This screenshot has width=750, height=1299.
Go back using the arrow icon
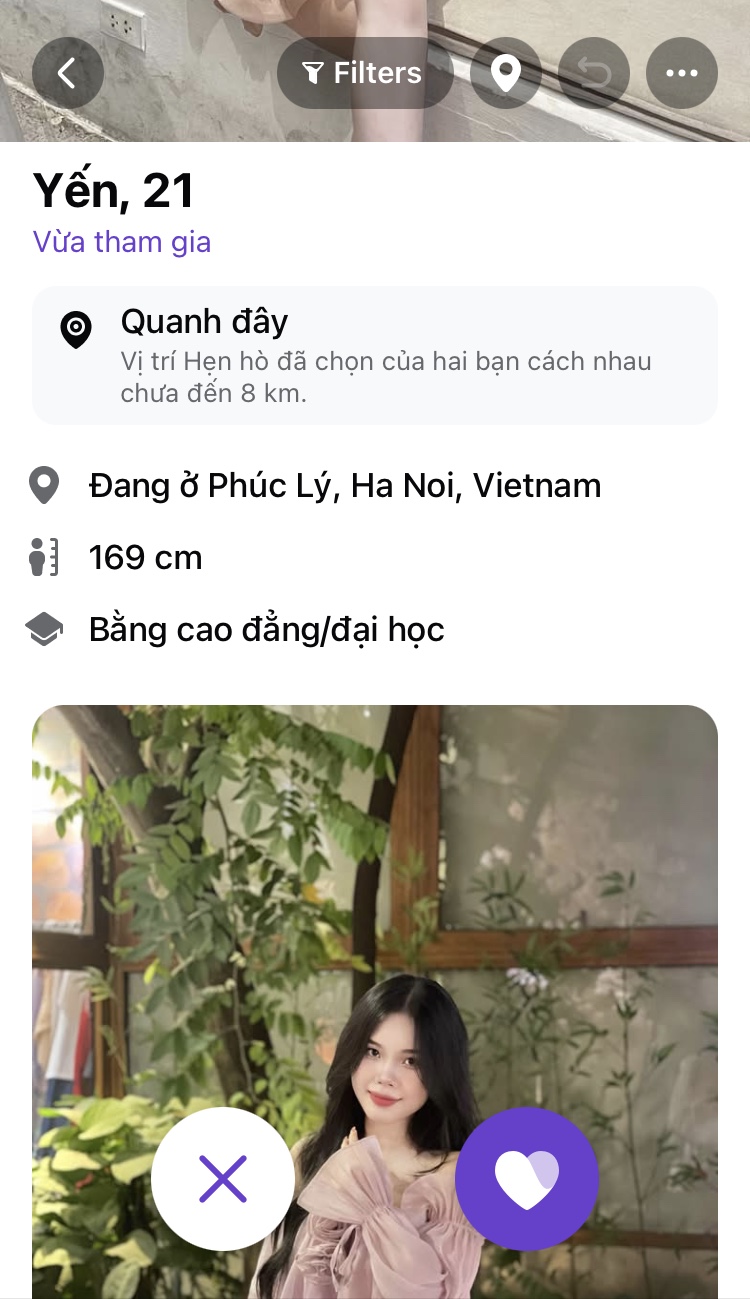pos(67,73)
